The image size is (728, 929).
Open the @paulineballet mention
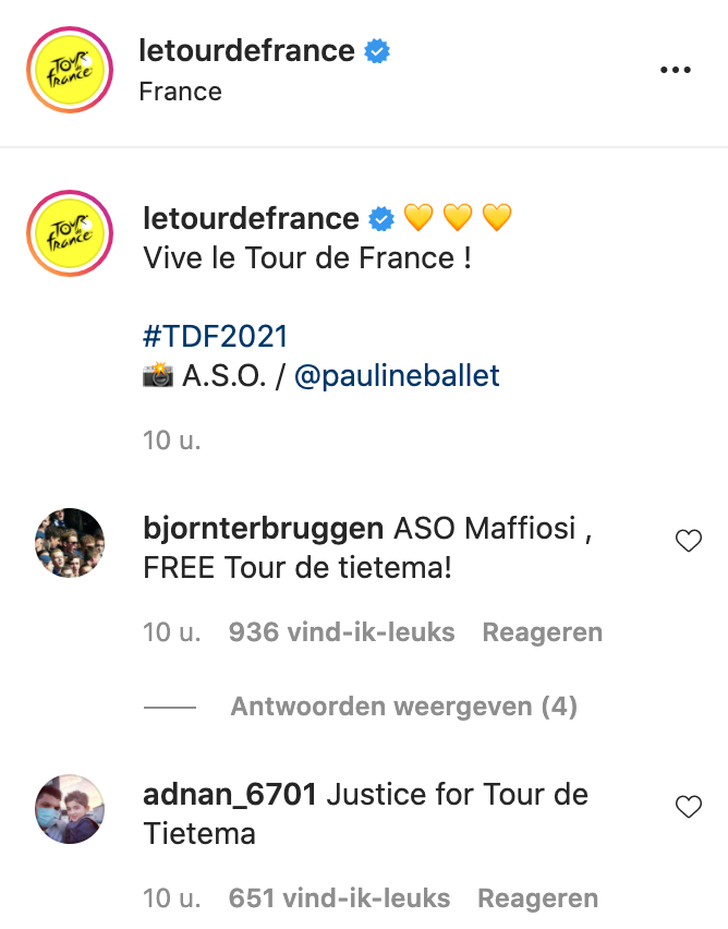[396, 376]
